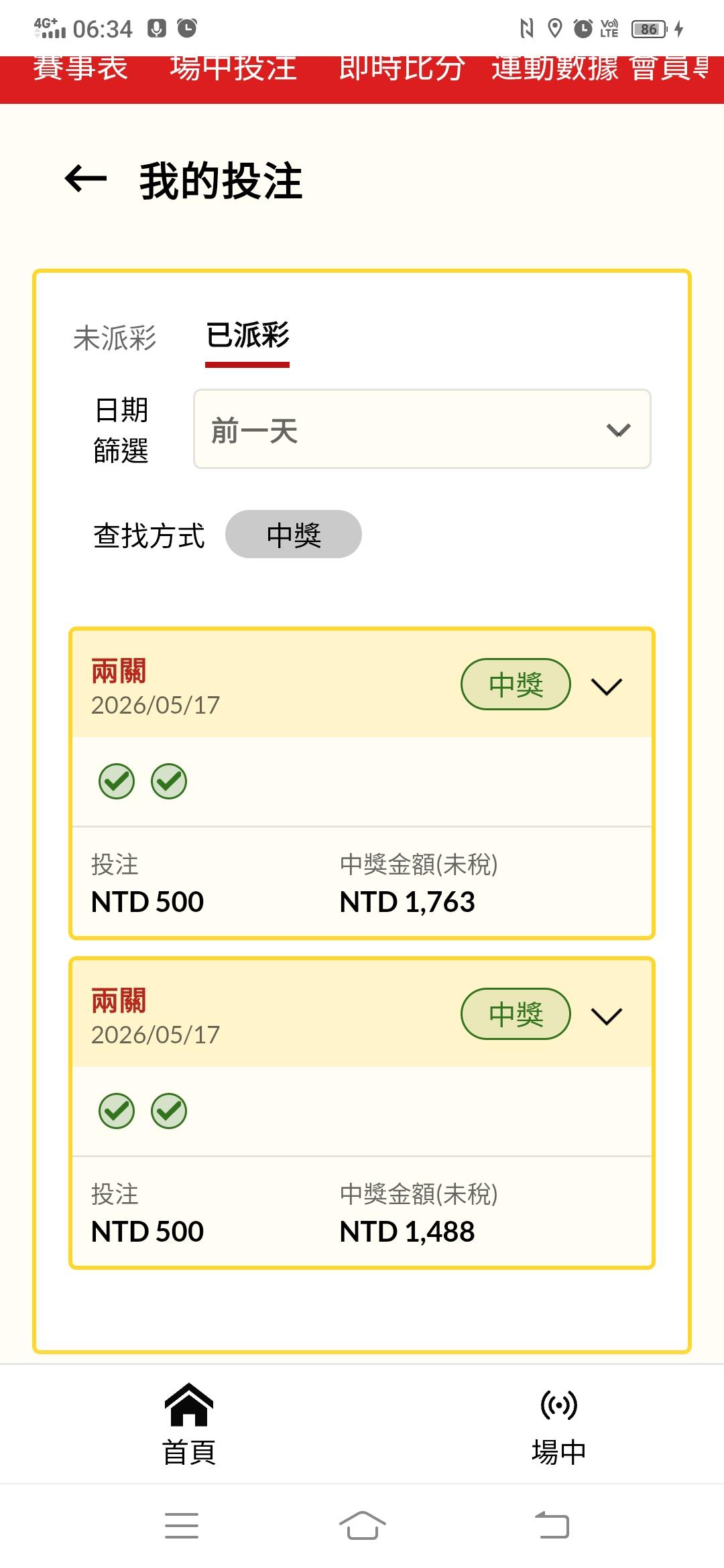Open 賽事表 in the red top menu
Viewport: 724px width, 1568px height.
[x=80, y=68]
